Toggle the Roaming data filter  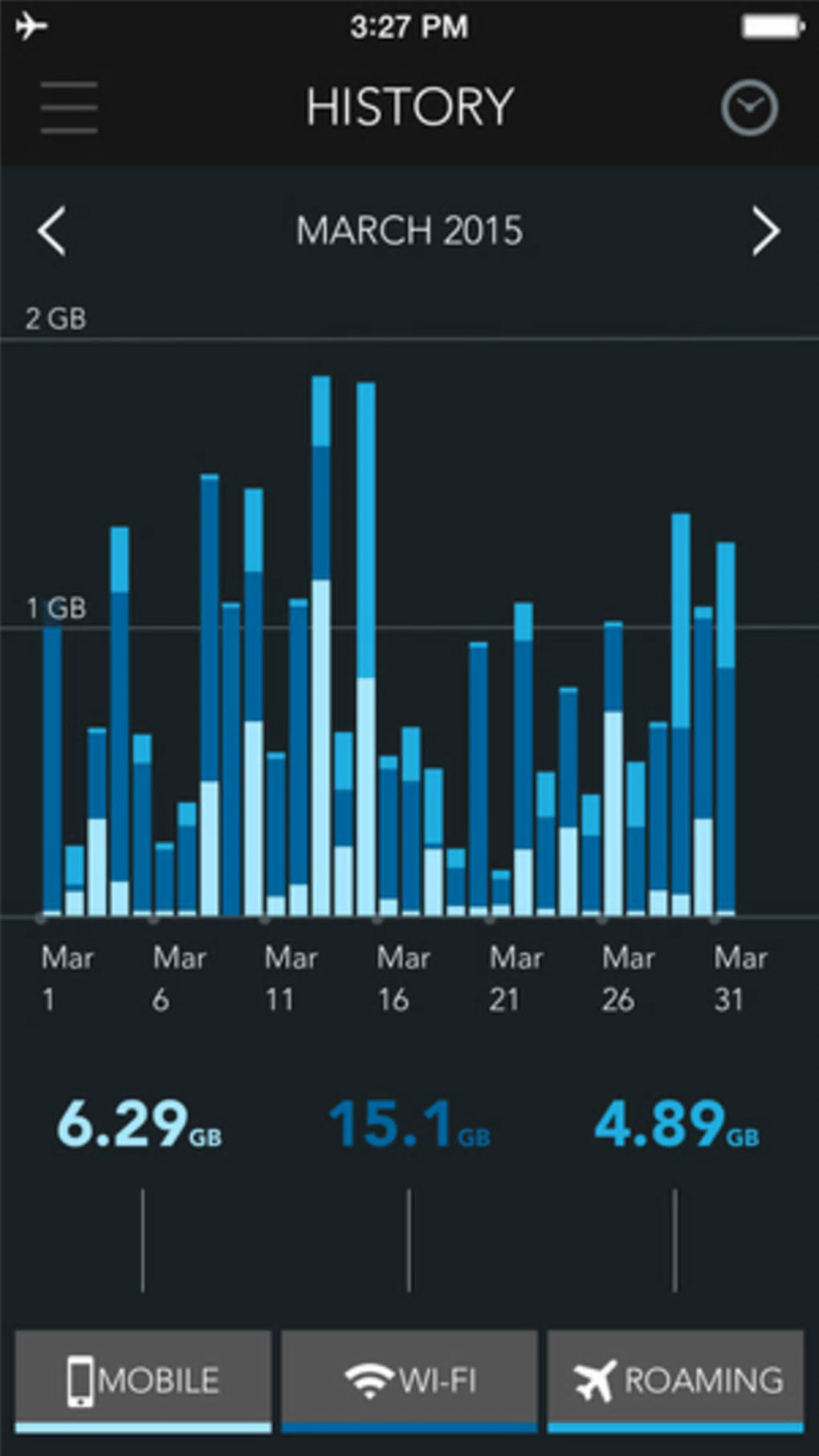pyautogui.click(x=675, y=1380)
